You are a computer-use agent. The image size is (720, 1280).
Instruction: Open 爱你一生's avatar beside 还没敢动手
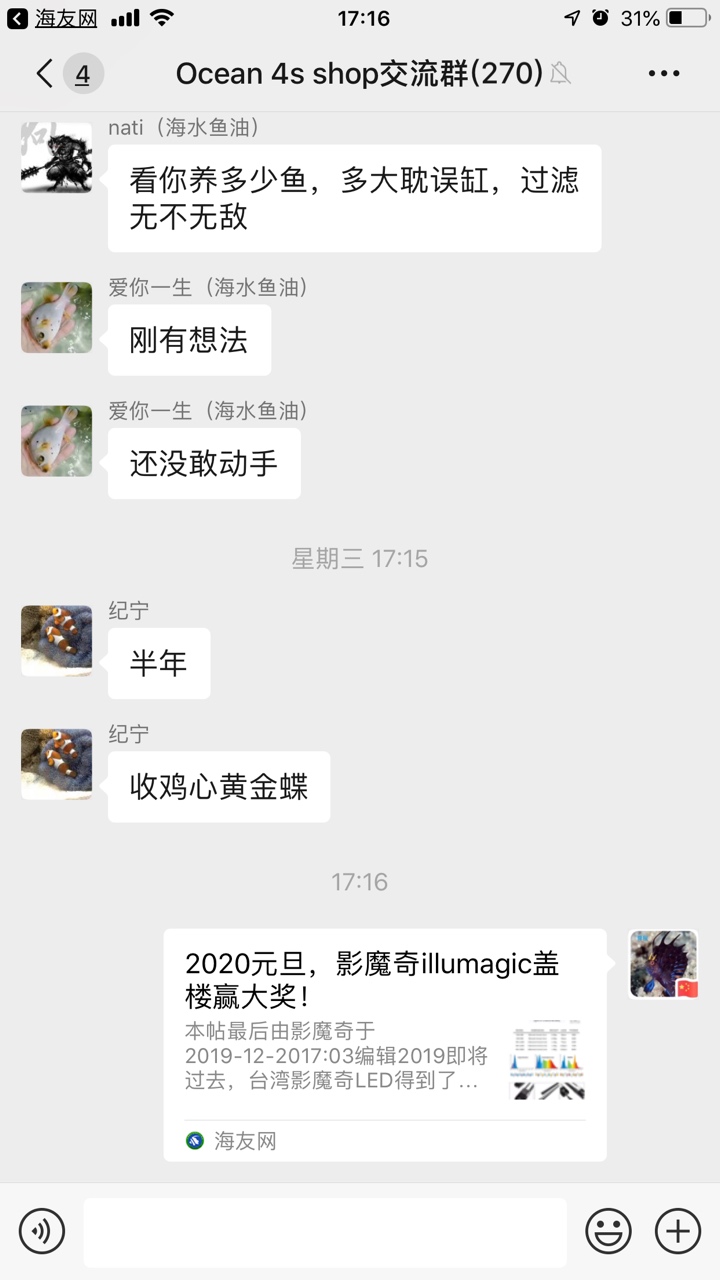click(x=56, y=441)
